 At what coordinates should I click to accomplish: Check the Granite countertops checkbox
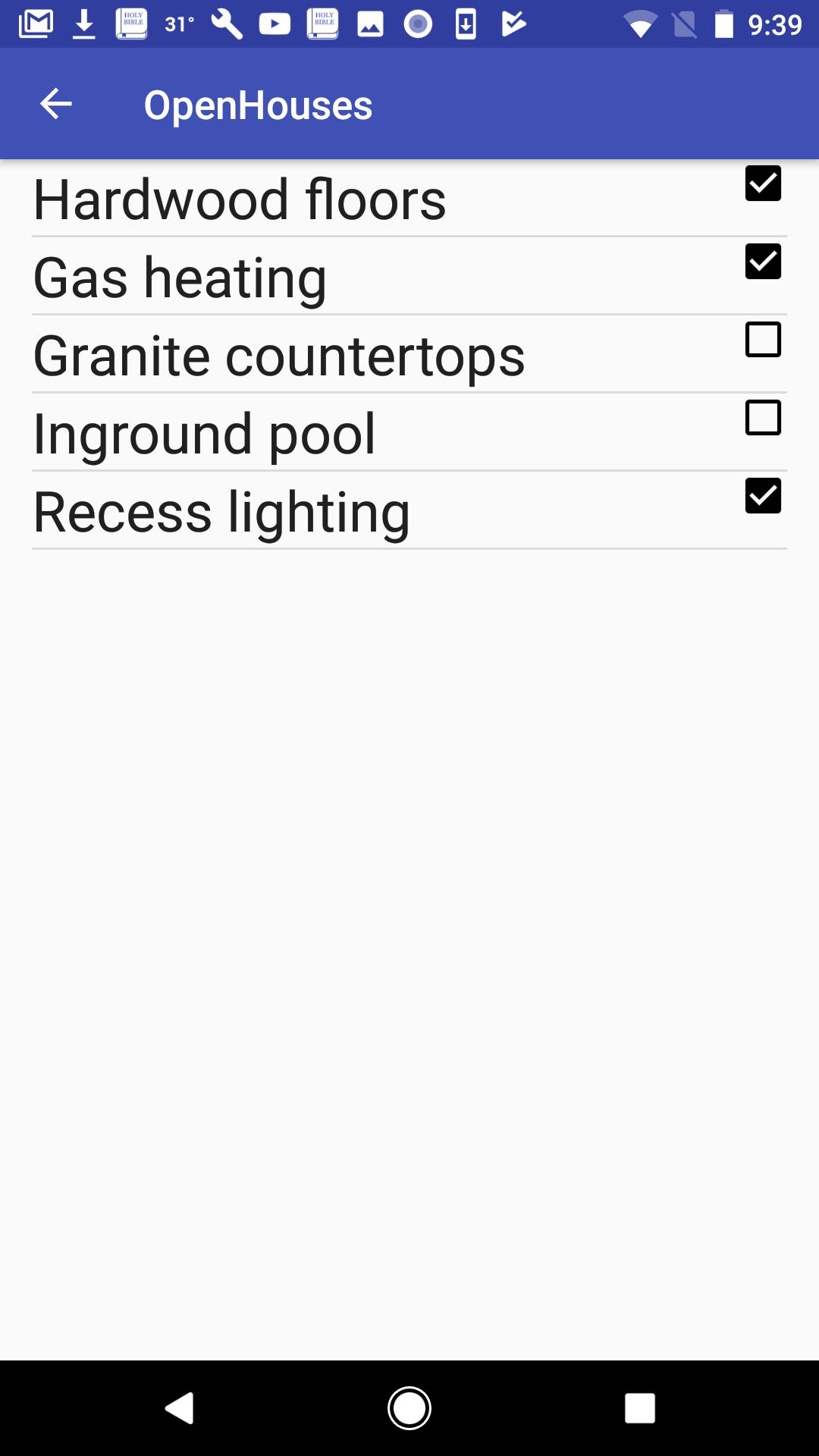point(762,340)
